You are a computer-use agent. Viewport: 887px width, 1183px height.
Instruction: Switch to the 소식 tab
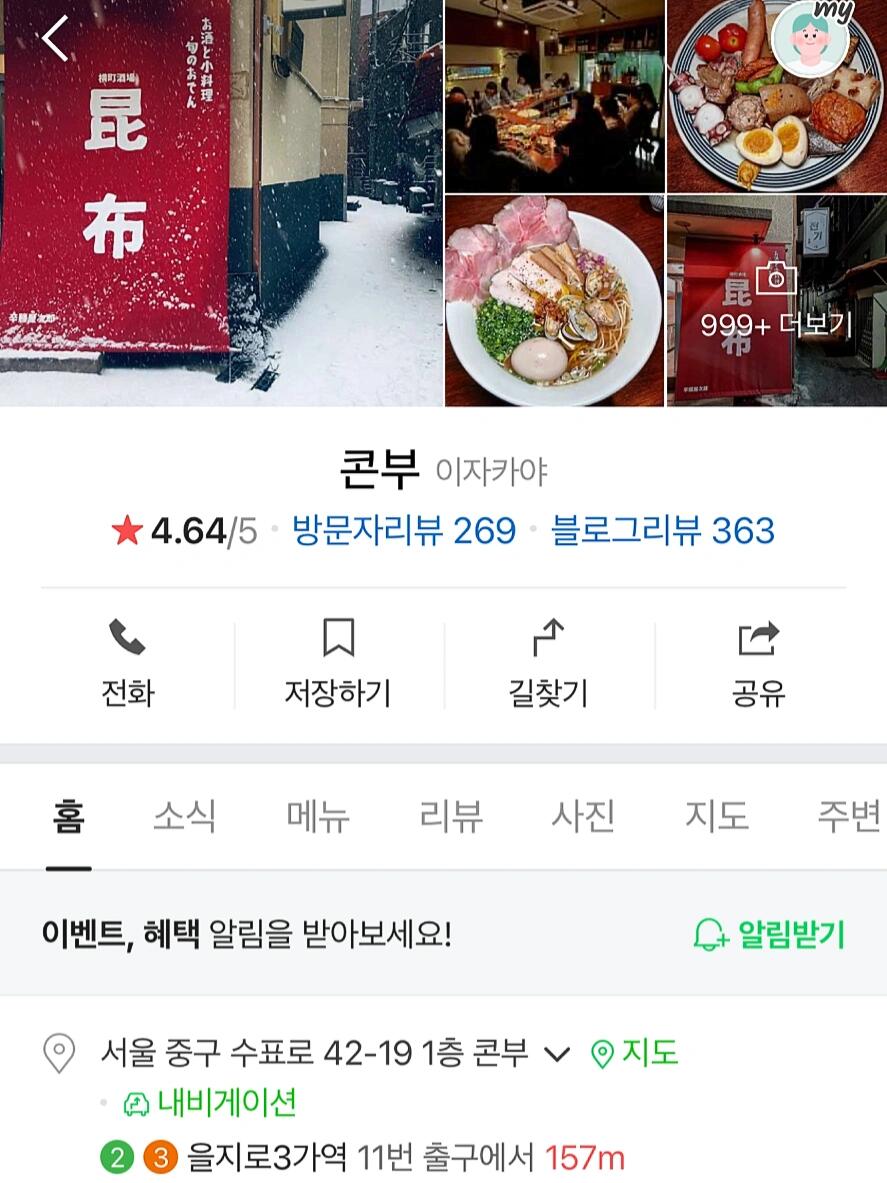coord(184,817)
